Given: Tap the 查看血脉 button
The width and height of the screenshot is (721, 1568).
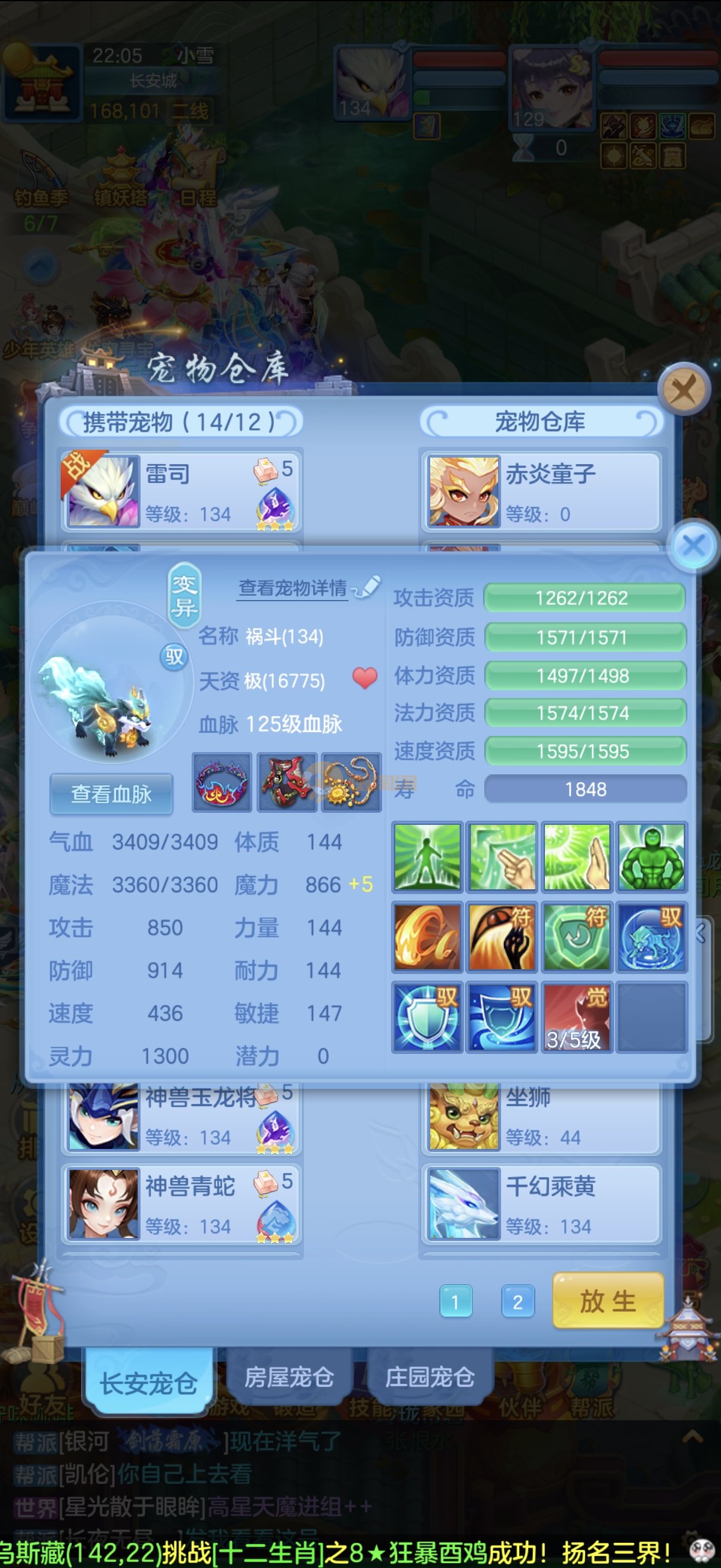Looking at the screenshot, I should [111, 794].
